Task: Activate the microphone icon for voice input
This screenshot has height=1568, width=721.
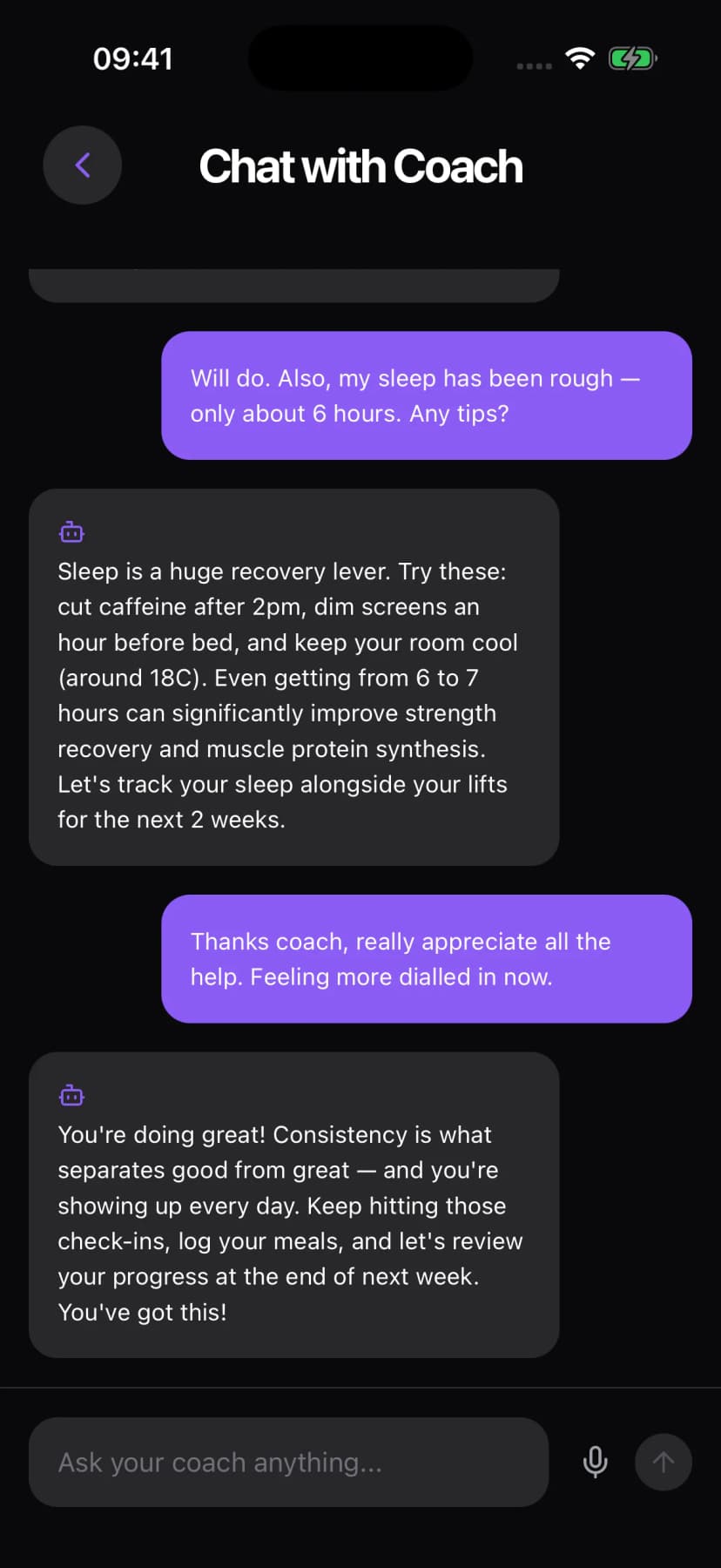Action: [595, 1462]
